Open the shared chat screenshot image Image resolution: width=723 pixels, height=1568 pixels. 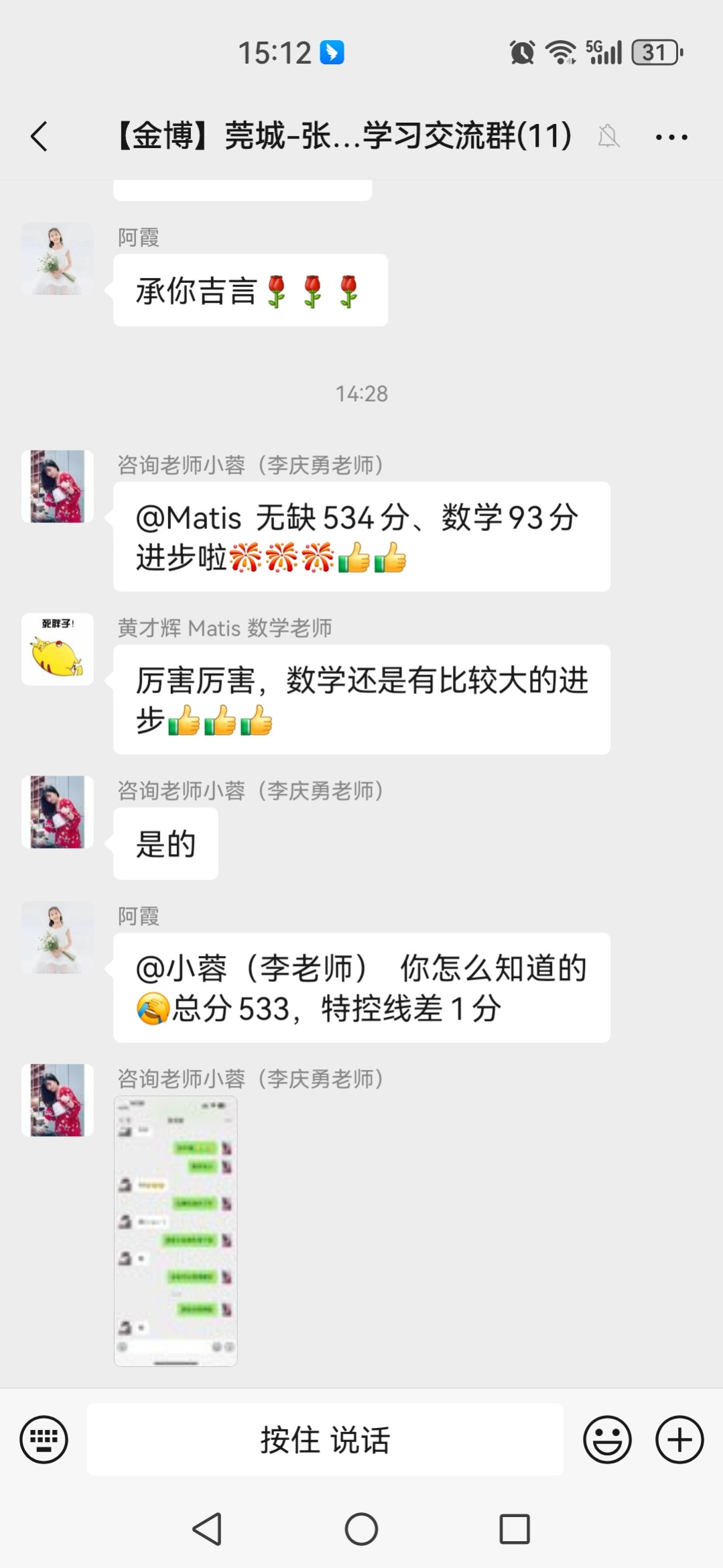pos(176,1230)
